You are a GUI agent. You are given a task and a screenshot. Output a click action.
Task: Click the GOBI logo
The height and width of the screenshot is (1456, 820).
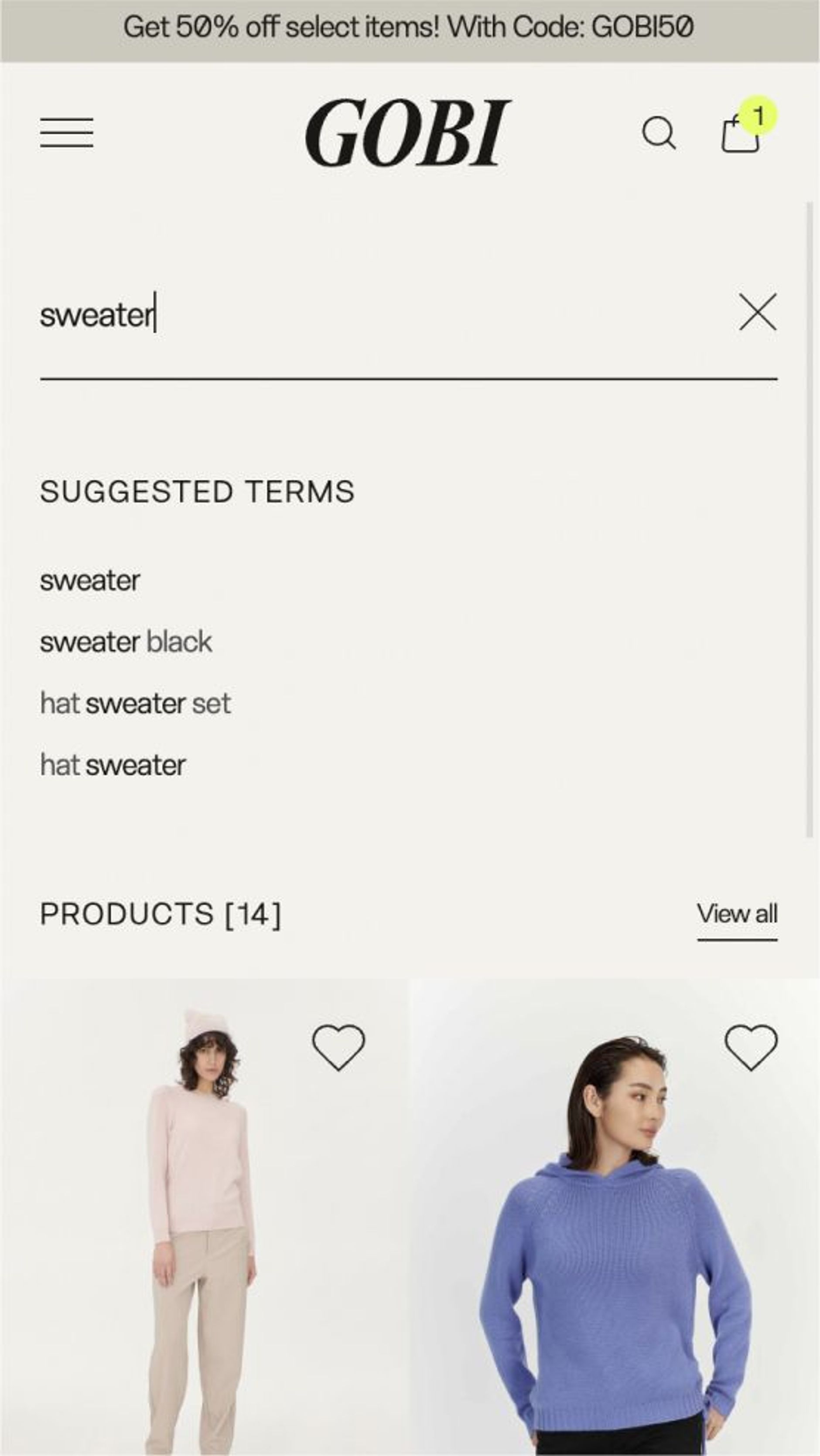pos(408,131)
